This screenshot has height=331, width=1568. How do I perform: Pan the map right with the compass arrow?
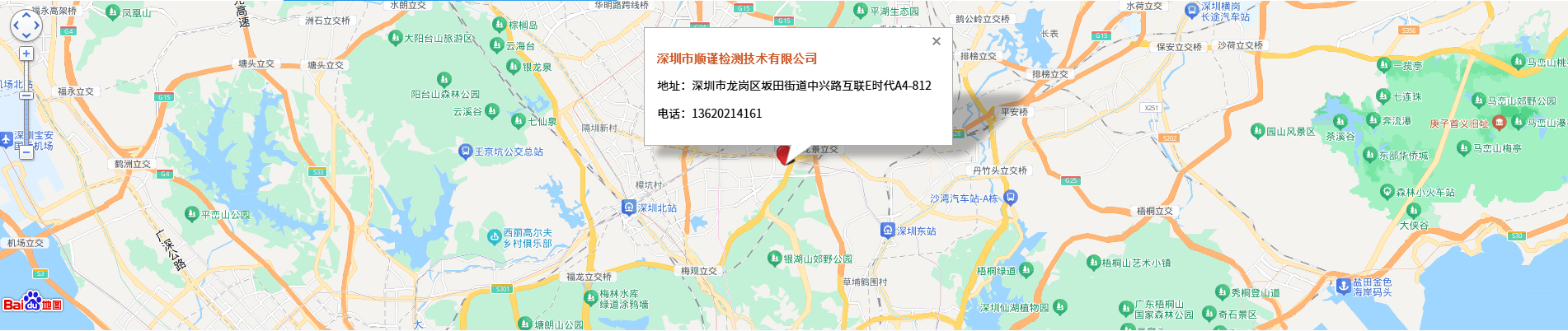pyautogui.click(x=36, y=26)
